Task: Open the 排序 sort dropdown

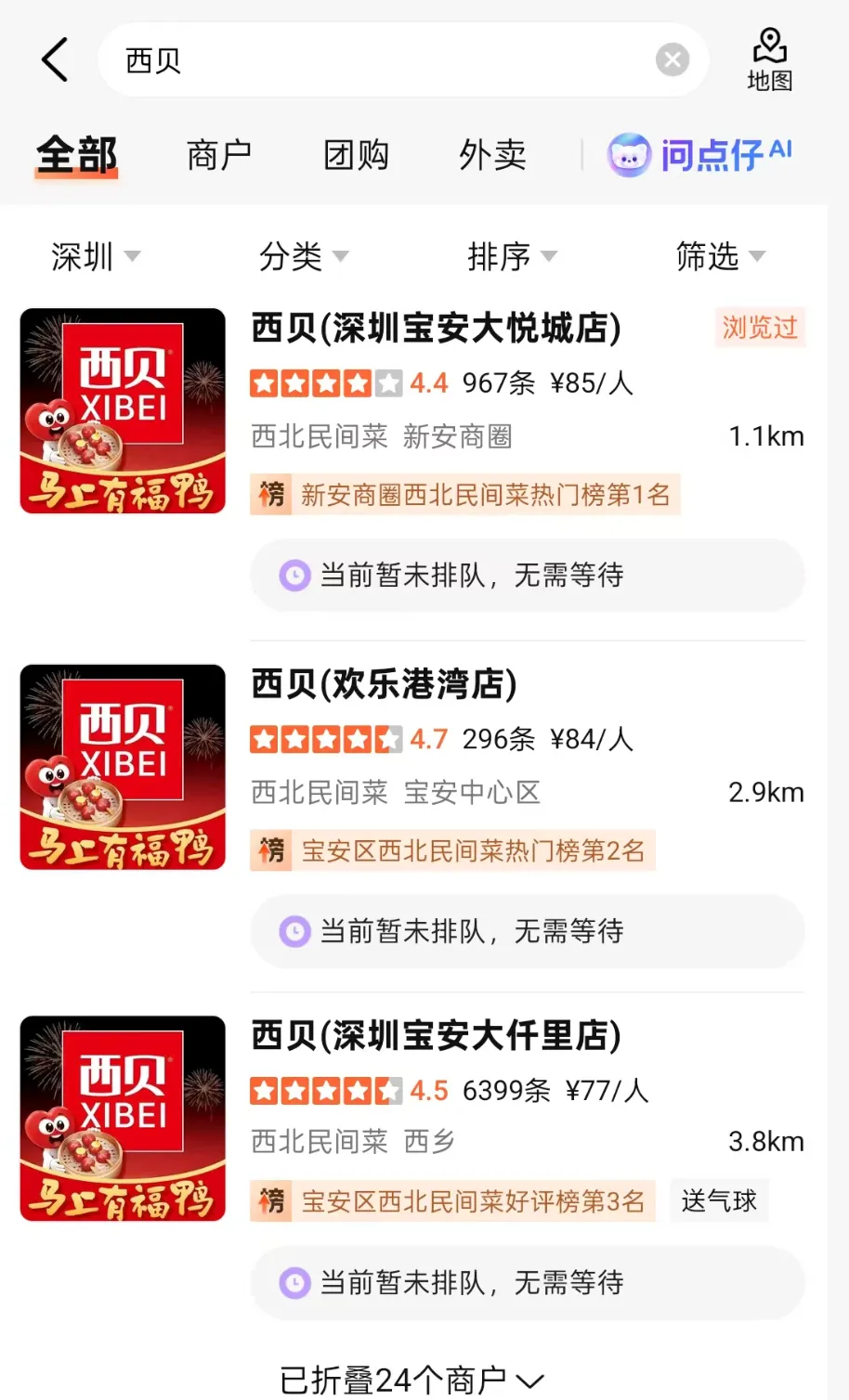Action: click(511, 256)
